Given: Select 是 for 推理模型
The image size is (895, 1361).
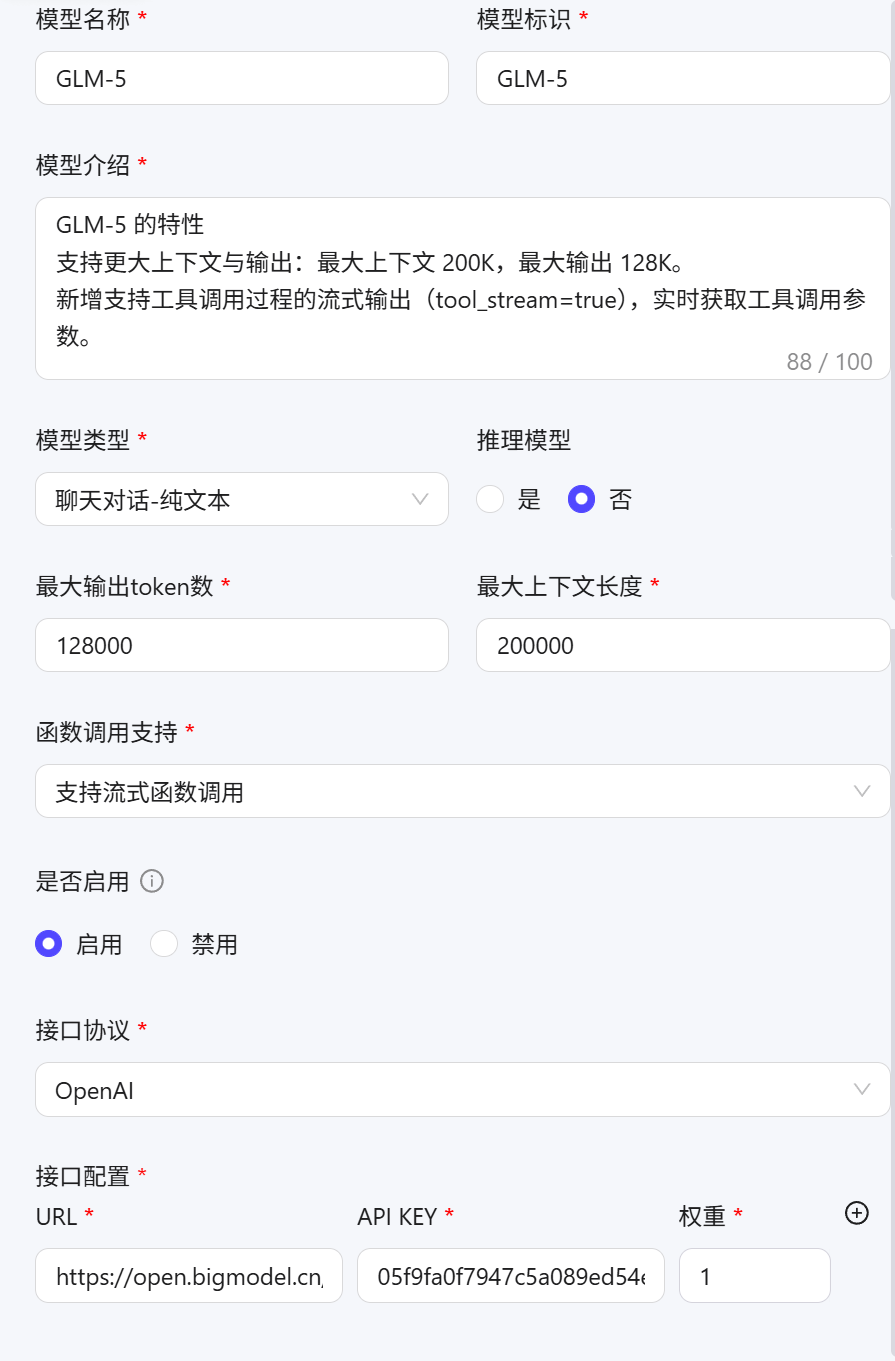Looking at the screenshot, I should [490, 499].
